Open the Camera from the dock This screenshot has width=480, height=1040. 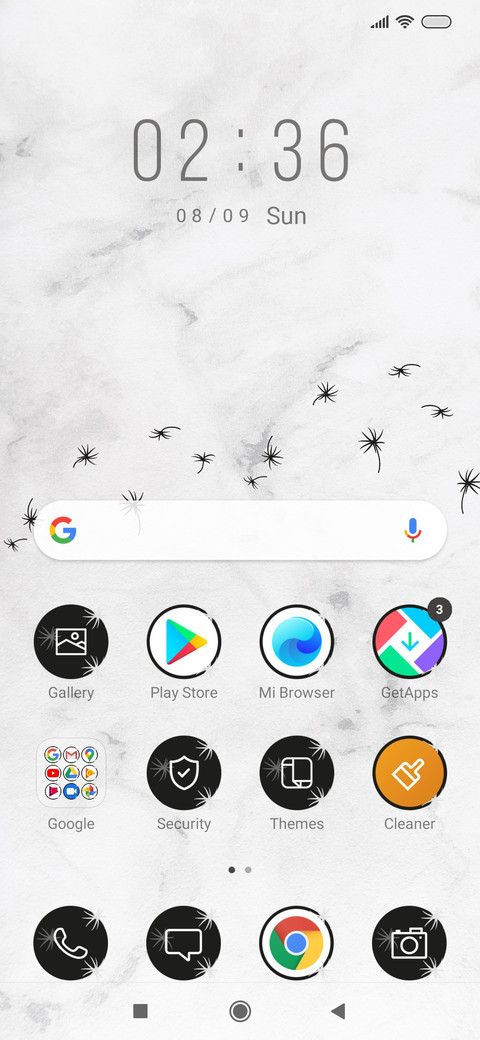410,942
